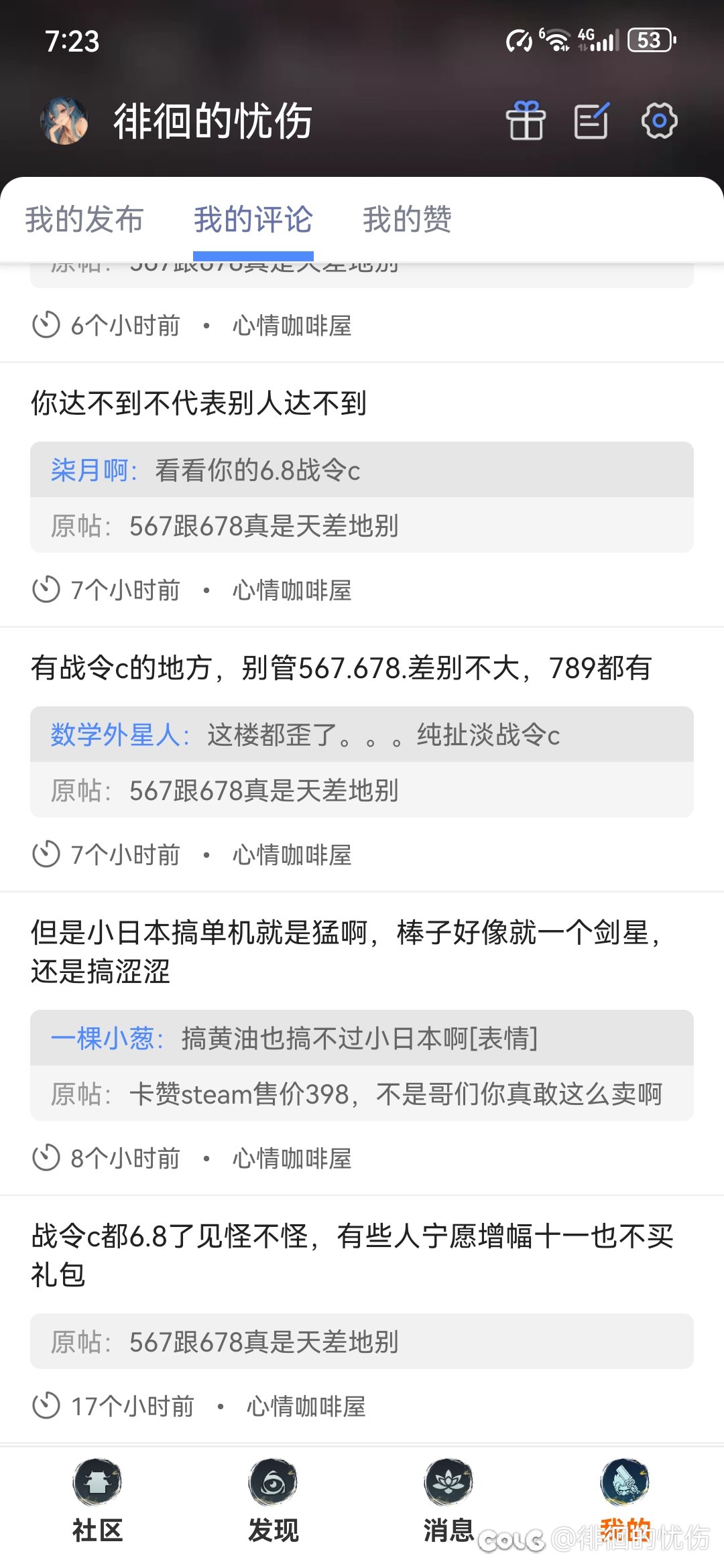This screenshot has width=724, height=1568.
Task: Open comment 你达不到不代表别人达不到
Action: pyautogui.click(x=198, y=403)
